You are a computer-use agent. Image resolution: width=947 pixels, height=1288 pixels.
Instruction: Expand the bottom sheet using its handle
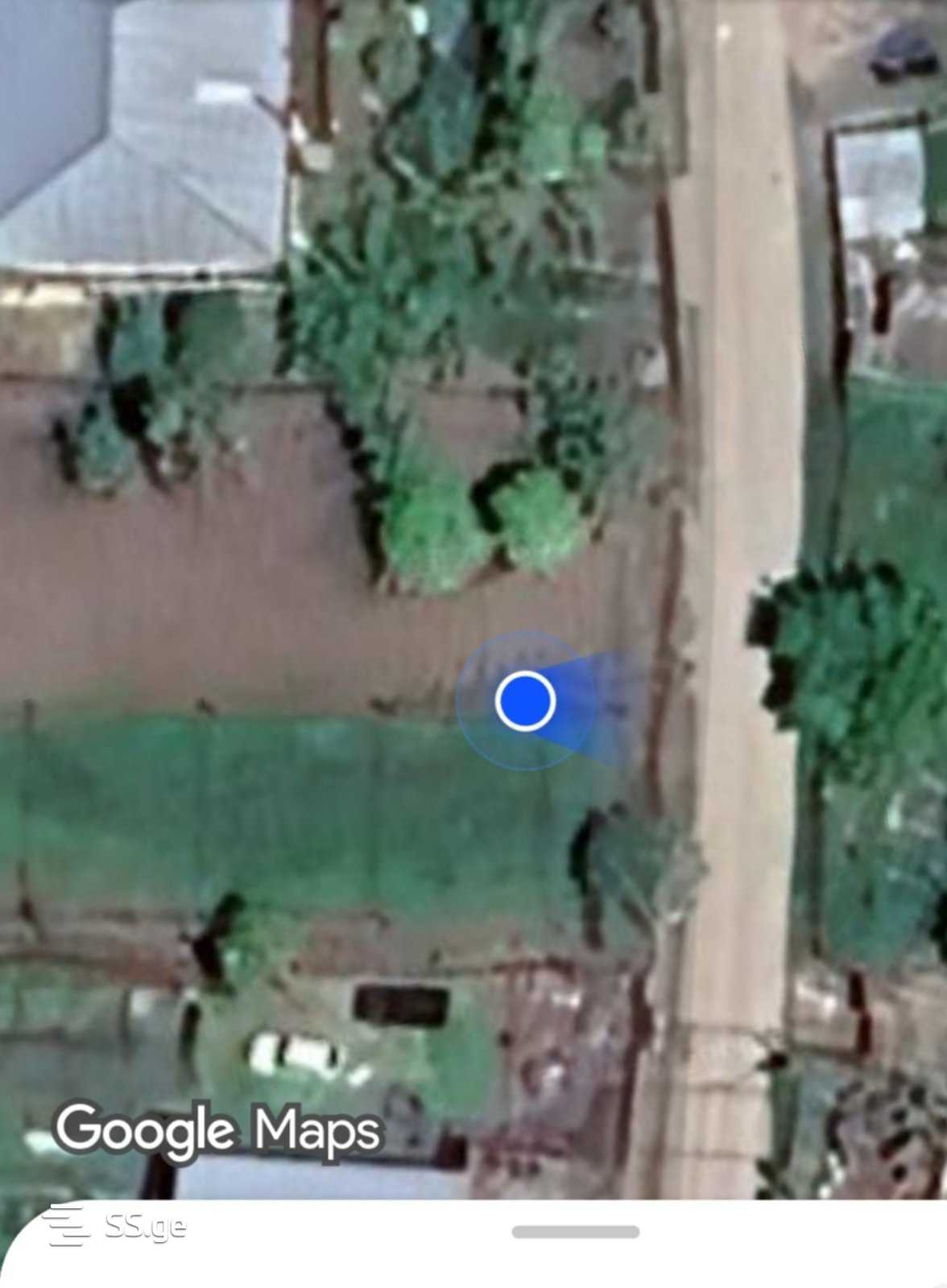point(575,1232)
